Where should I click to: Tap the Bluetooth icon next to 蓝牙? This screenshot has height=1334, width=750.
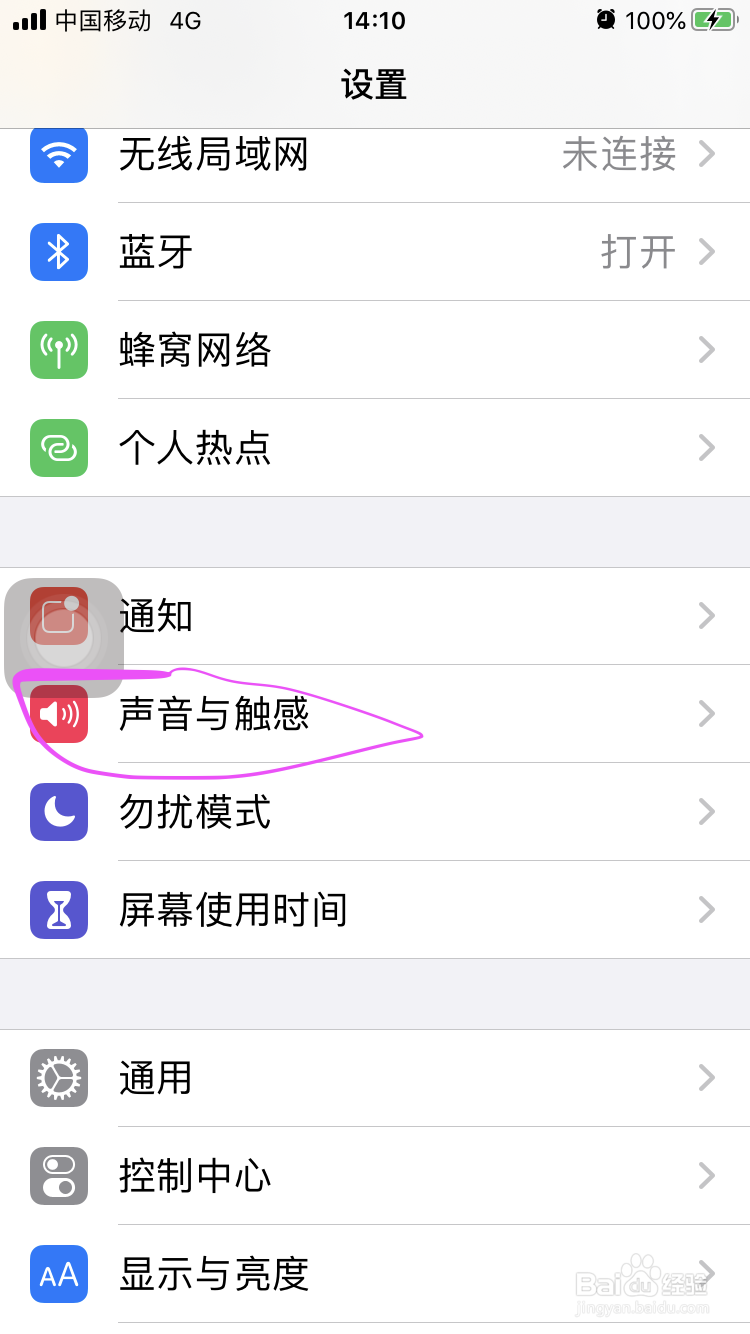pos(58,252)
